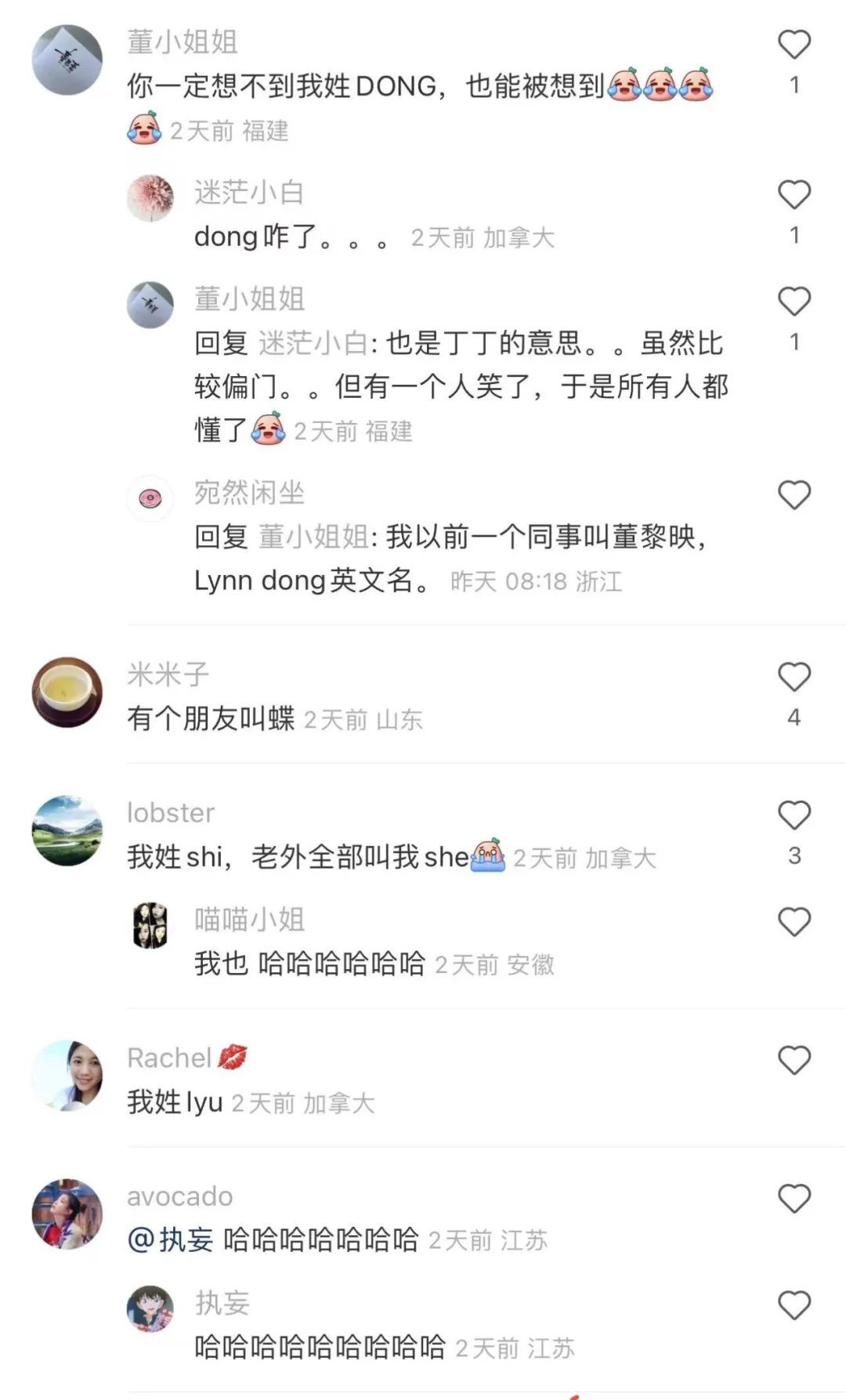Screen dimensions: 846x1400
Task: Open 执妄's profile avatar
Action: coord(150,1308)
